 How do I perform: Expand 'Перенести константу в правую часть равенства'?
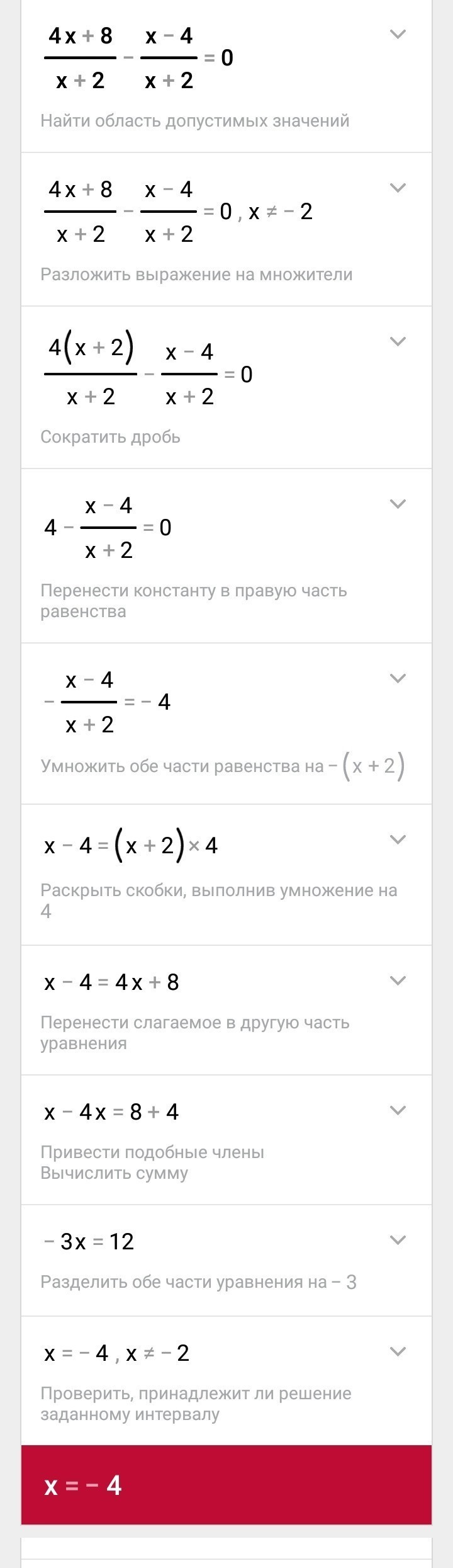pyautogui.click(x=398, y=504)
